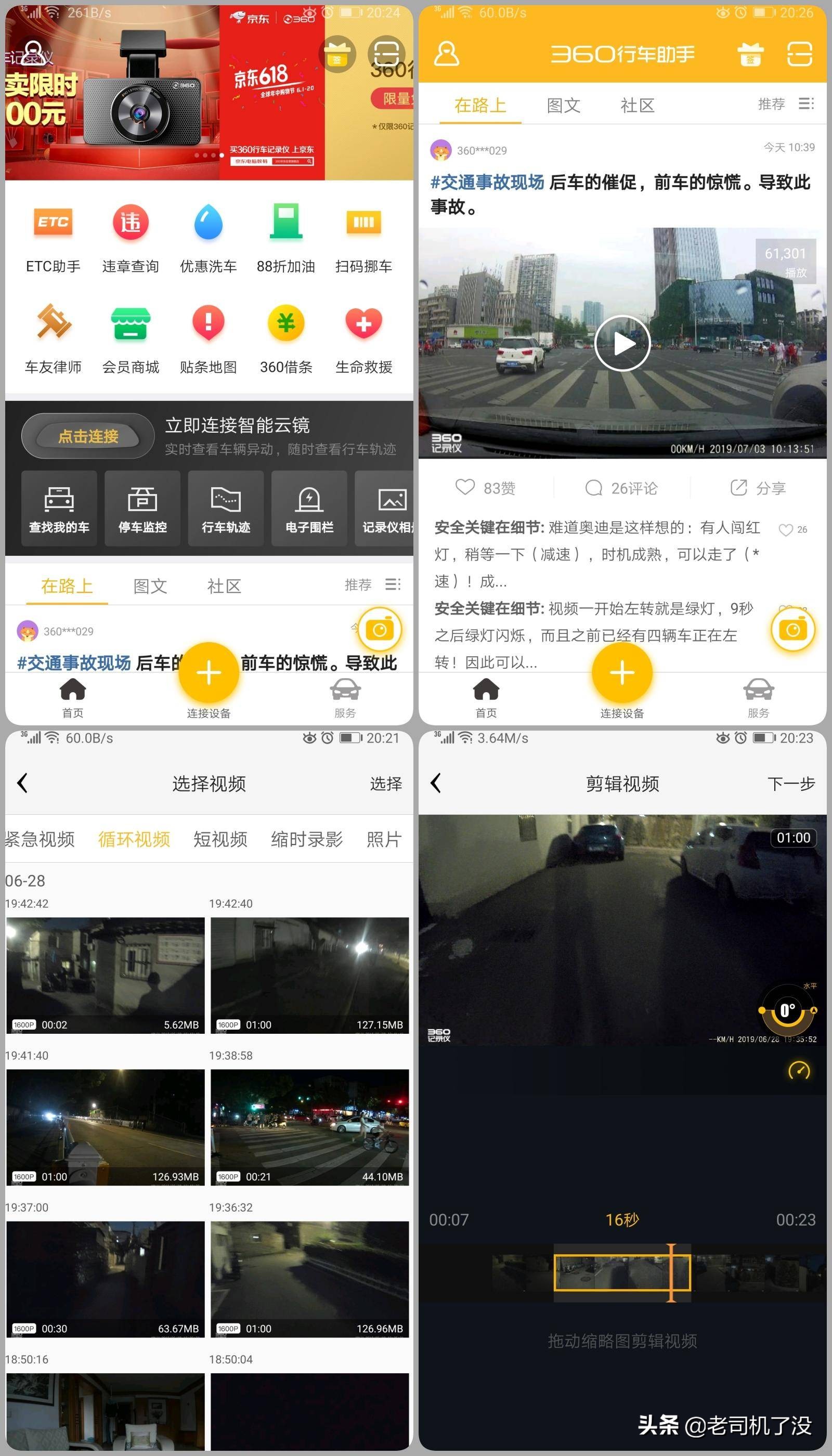Open 360借条 loan service icon
The image size is (832, 1456).
pyautogui.click(x=285, y=336)
